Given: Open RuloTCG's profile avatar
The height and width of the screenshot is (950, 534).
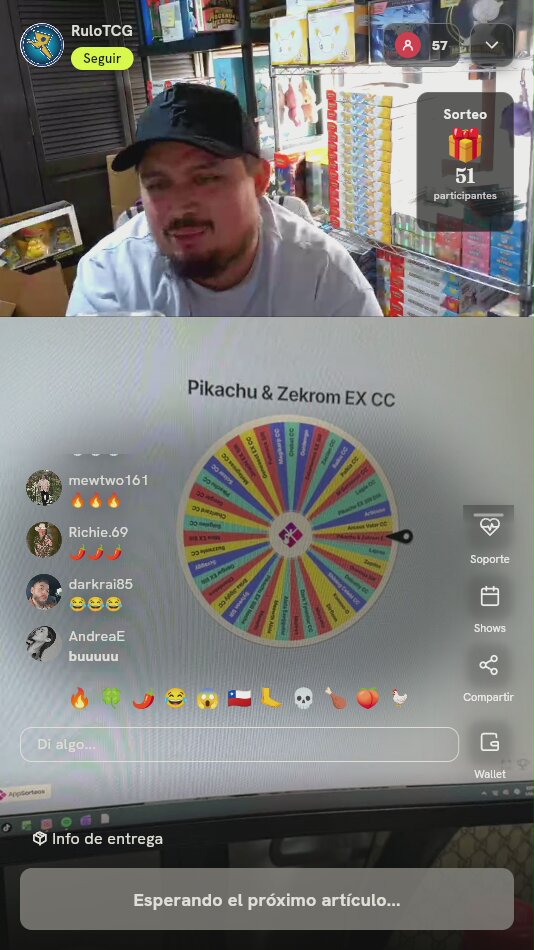Looking at the screenshot, I should pos(42,45).
